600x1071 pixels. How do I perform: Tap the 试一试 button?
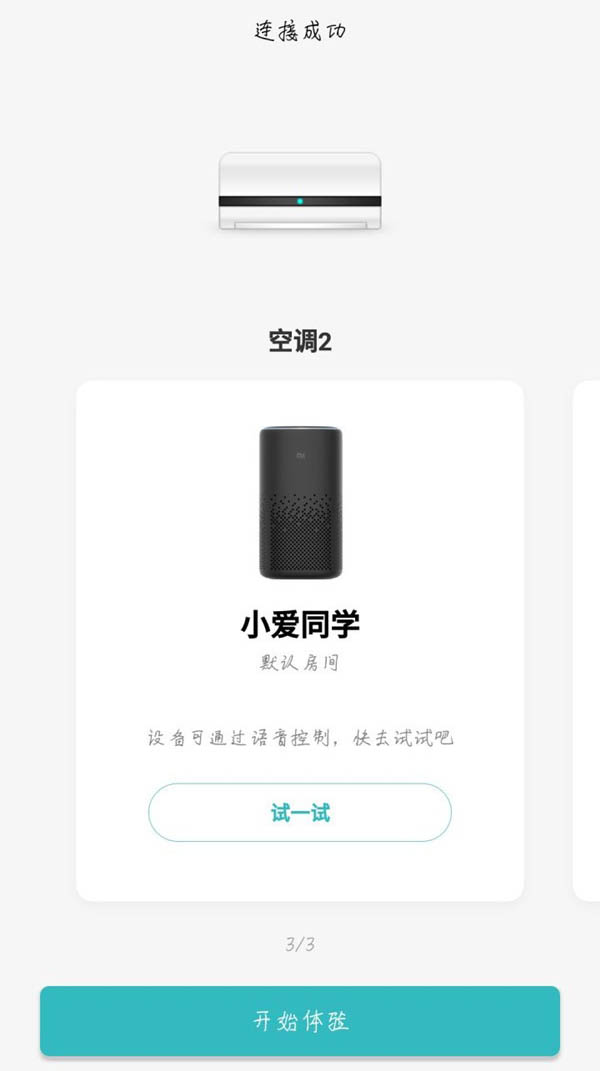(x=300, y=812)
